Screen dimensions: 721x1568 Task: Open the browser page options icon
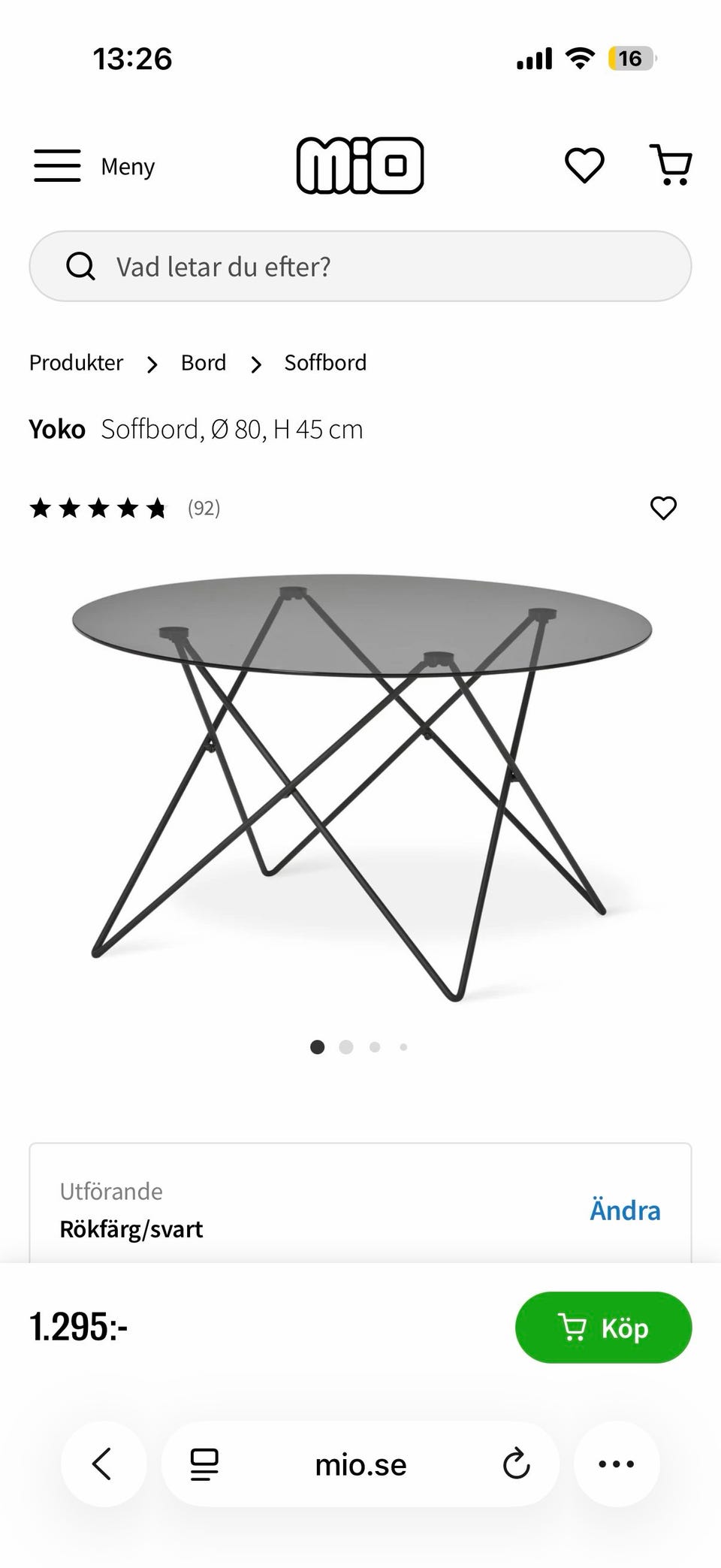[204, 1464]
